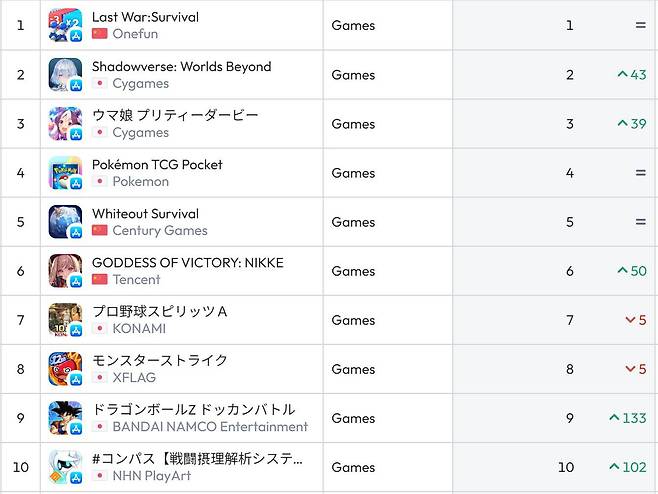View publisher BANDAI NAMCO Entertainment's page

pos(210,426)
